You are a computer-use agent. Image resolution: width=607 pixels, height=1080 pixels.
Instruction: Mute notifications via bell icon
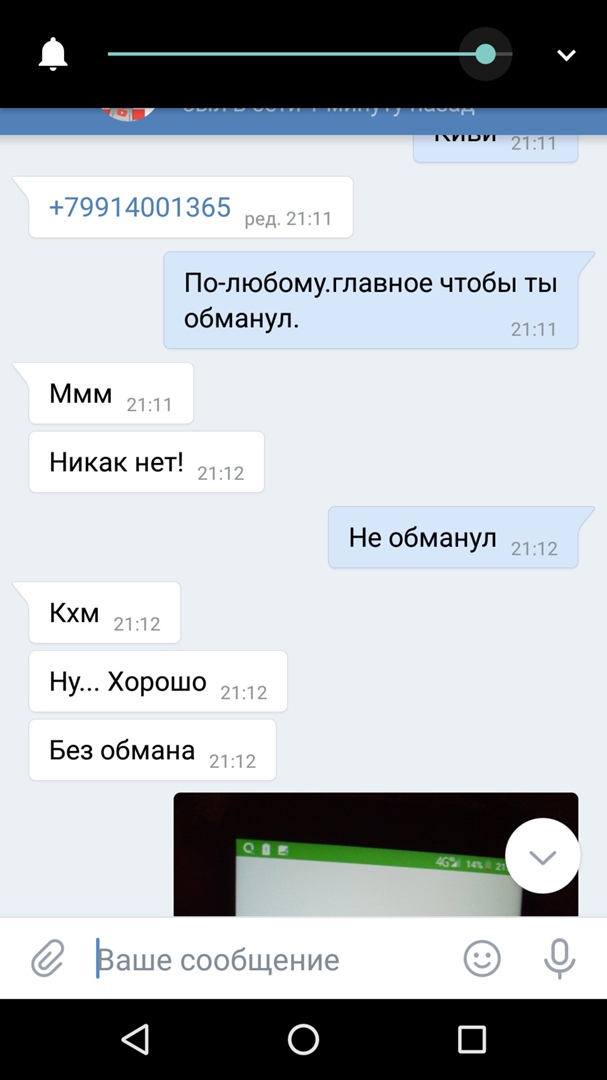tap(53, 55)
